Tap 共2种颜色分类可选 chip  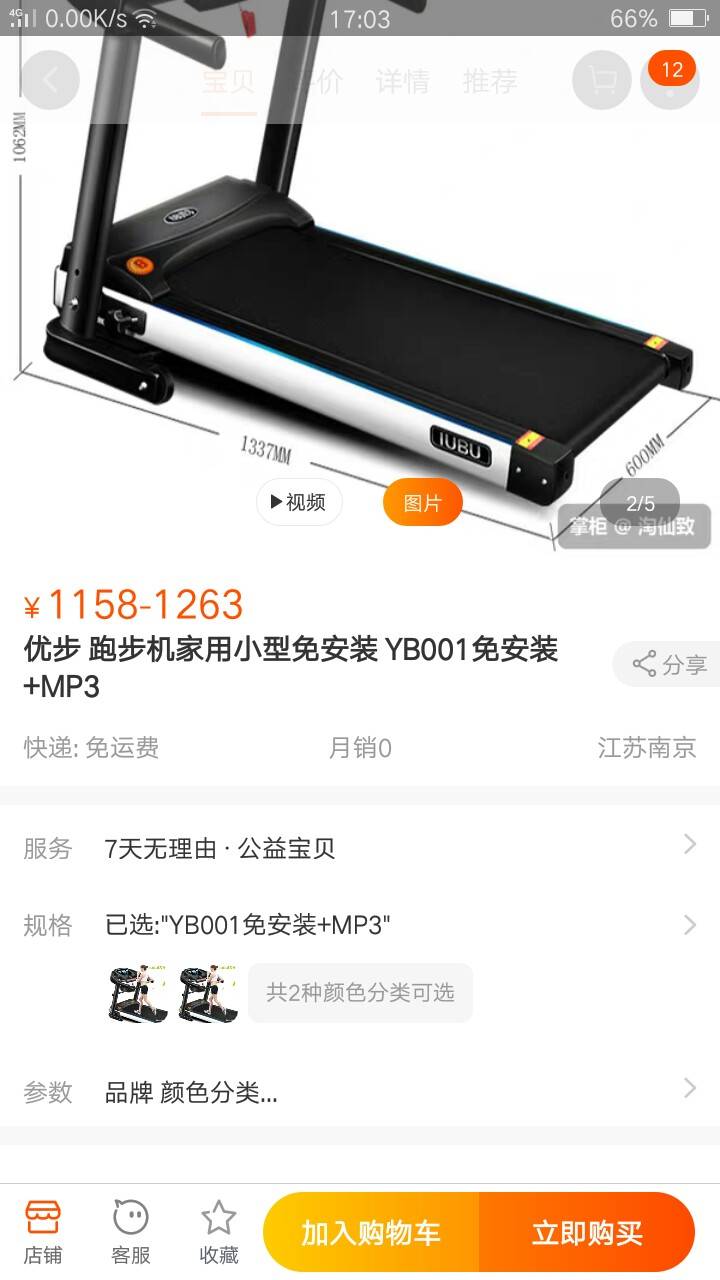(360, 993)
